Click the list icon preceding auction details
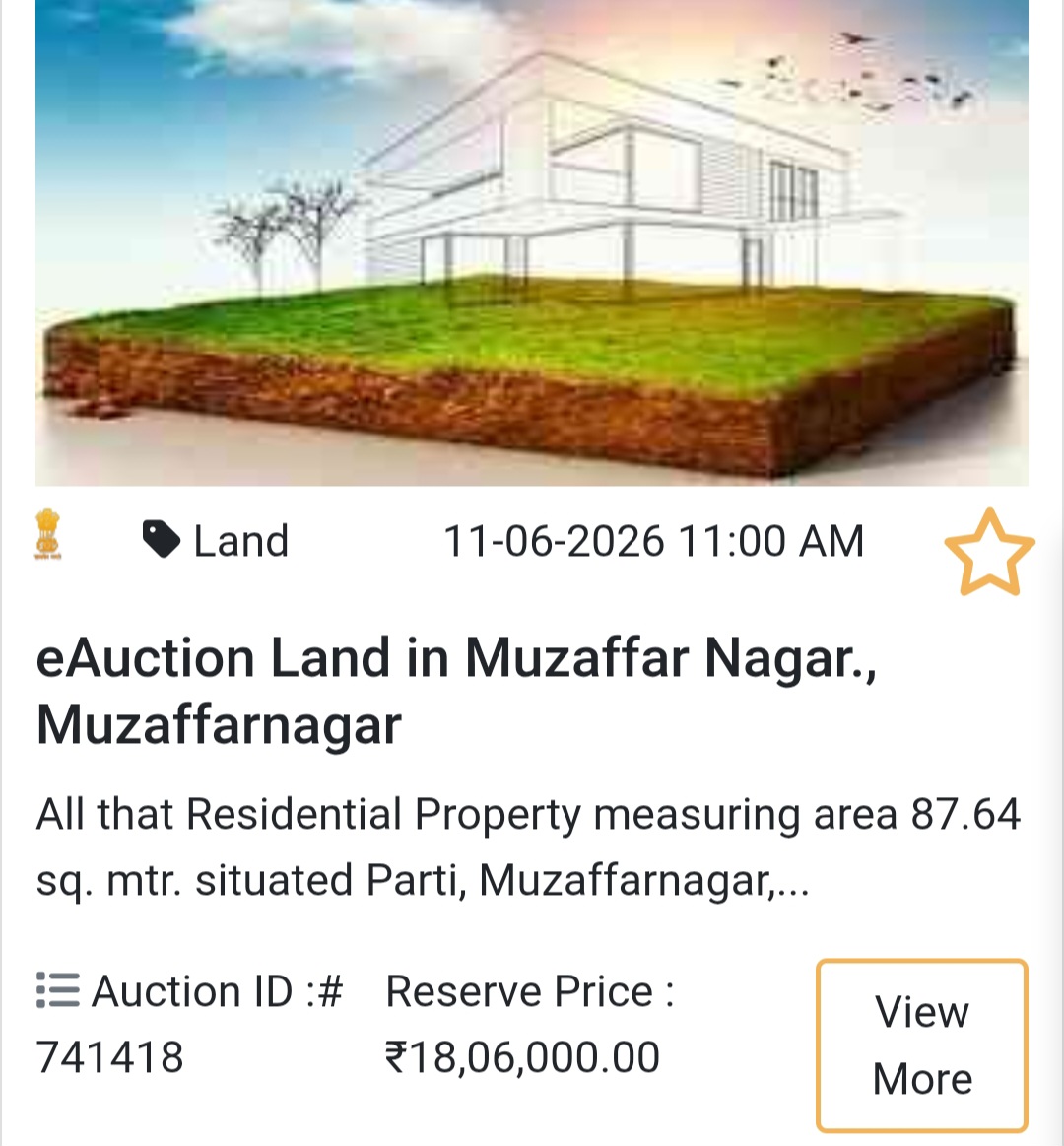 point(55,992)
